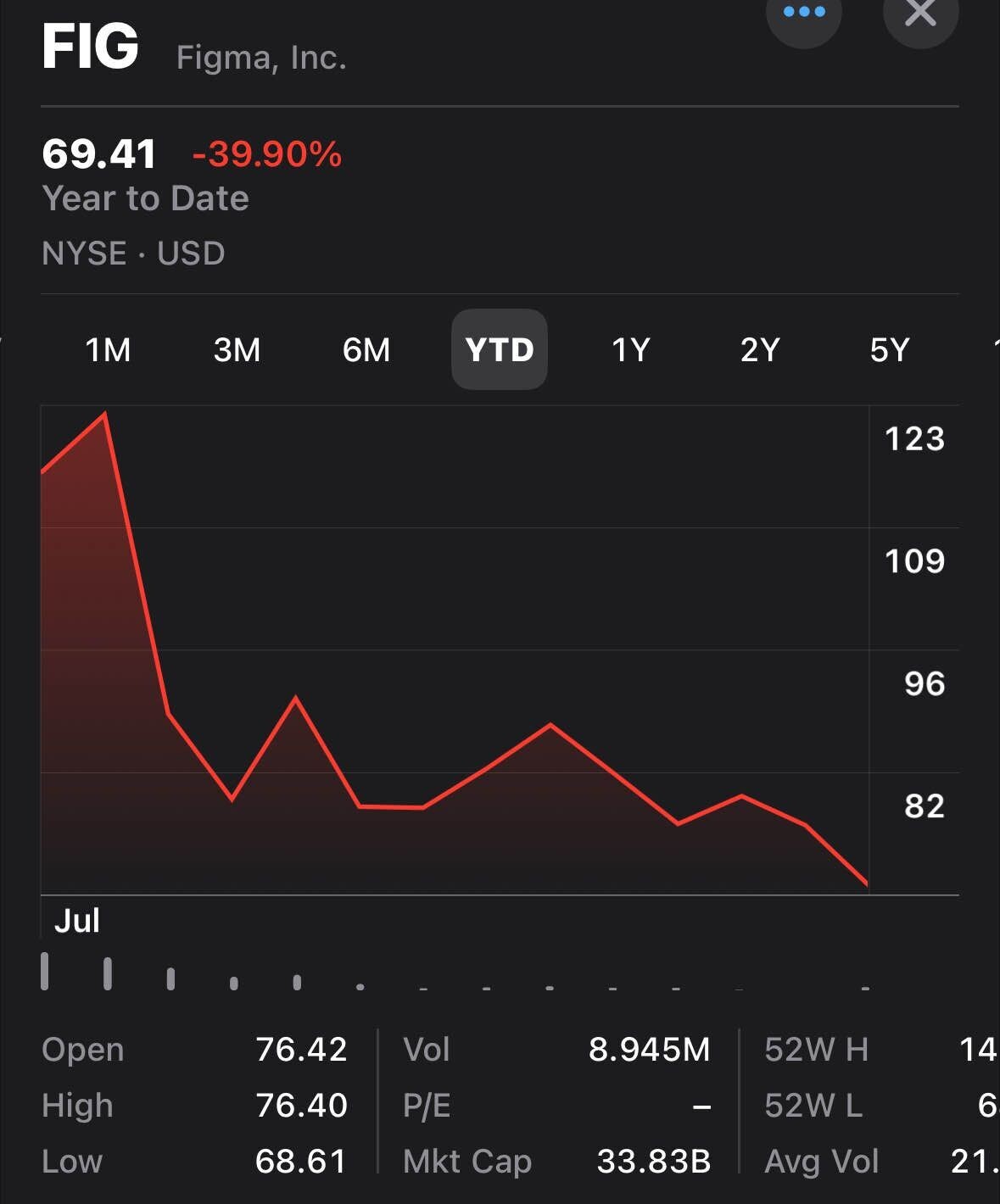Toggle to the 3M range view
Viewport: 1000px width, 1204px height.
point(238,349)
